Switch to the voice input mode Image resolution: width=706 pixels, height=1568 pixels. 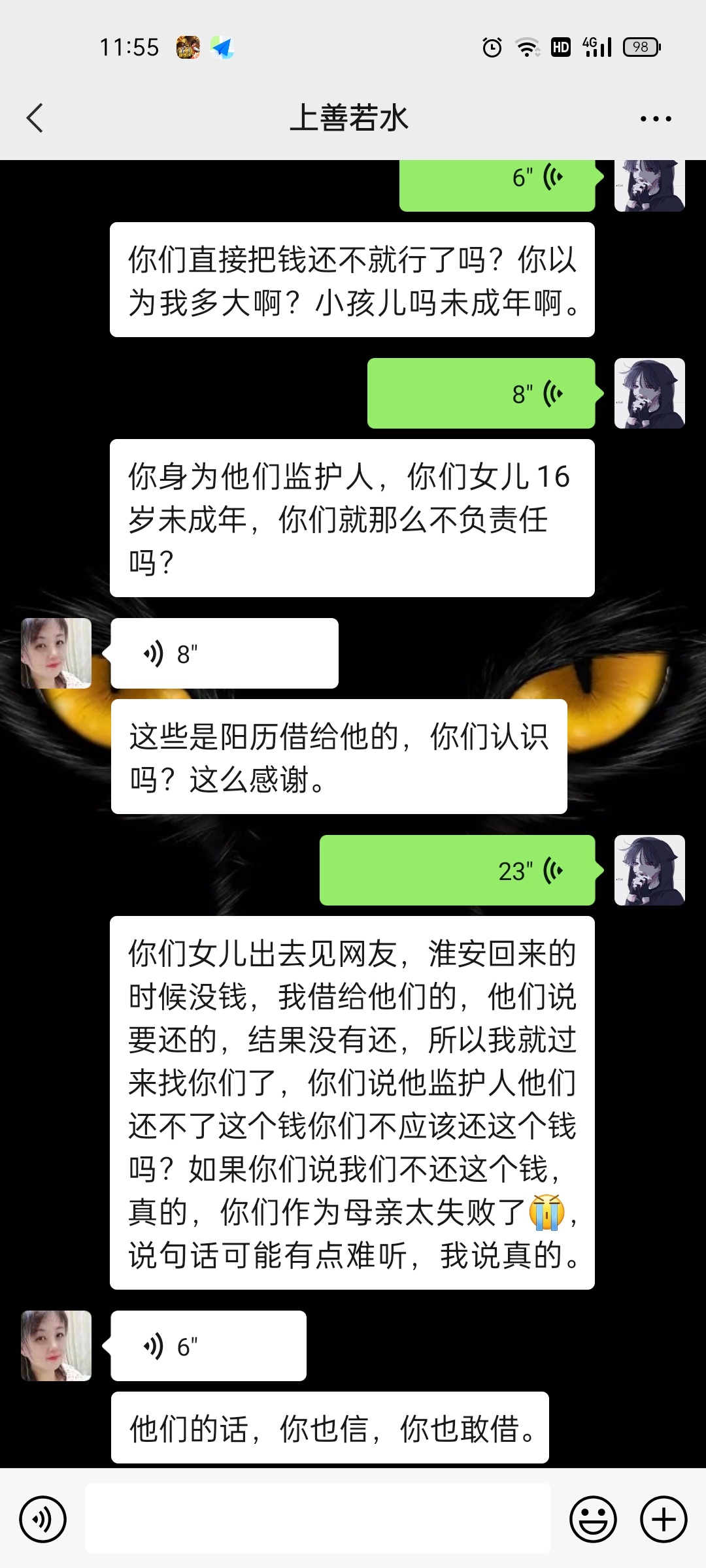pyautogui.click(x=43, y=1519)
